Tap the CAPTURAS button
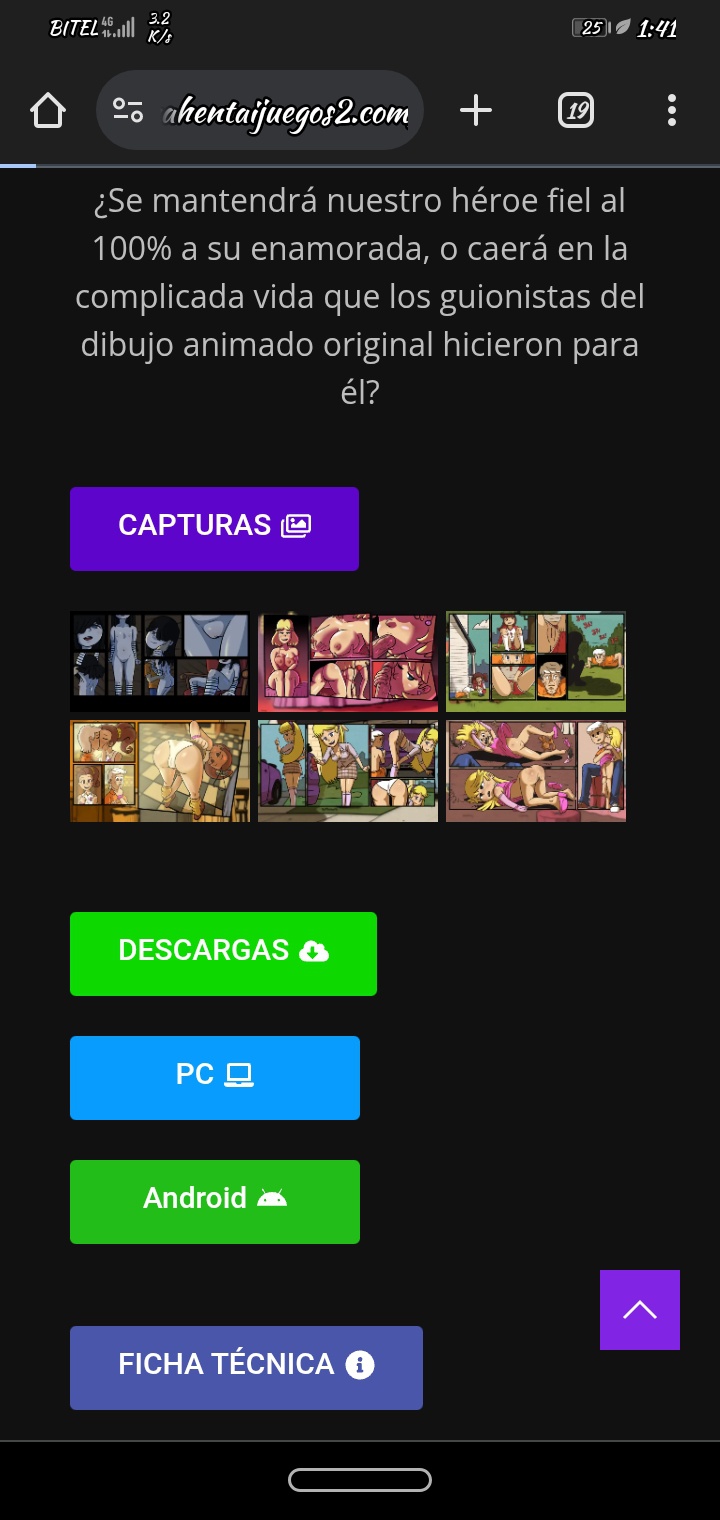Viewport: 720px width, 1520px height. point(214,528)
